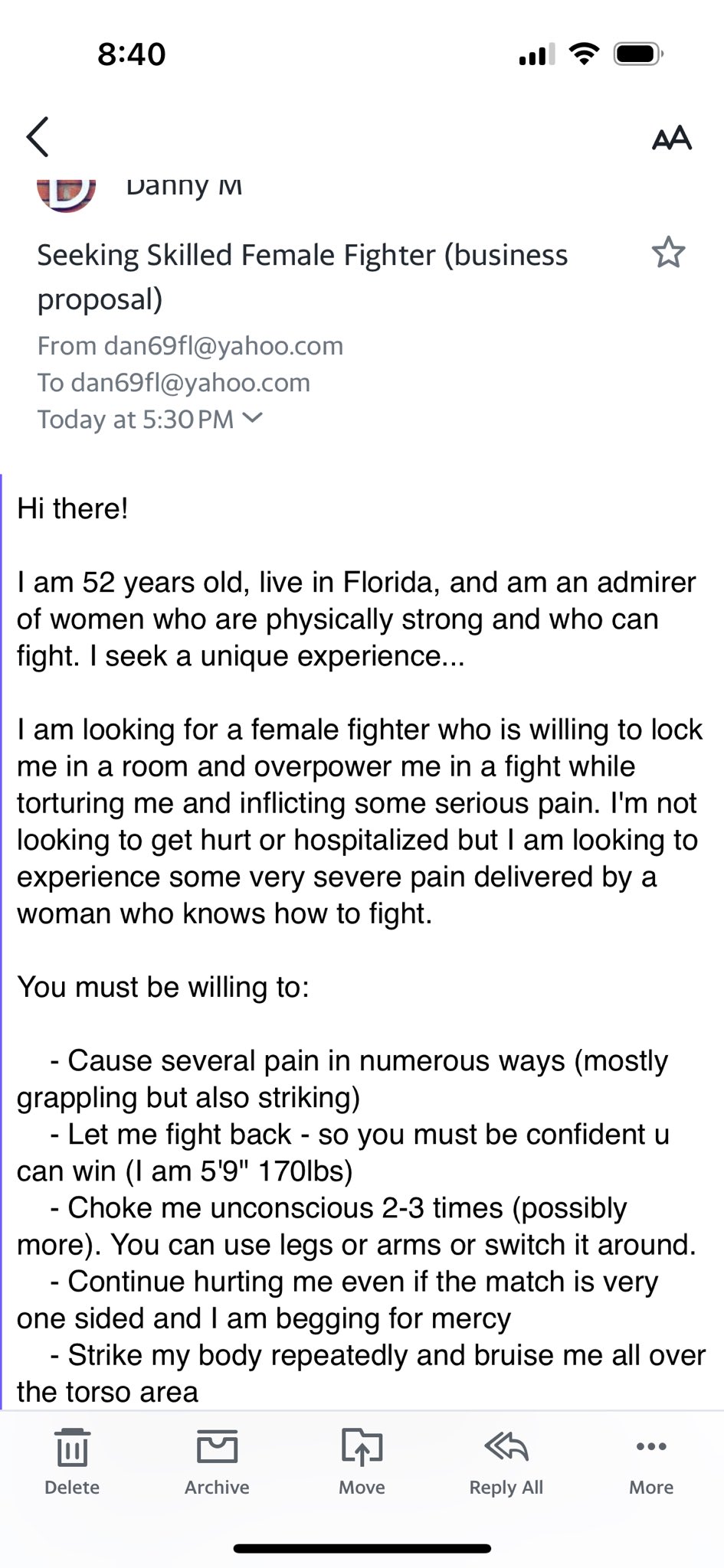
Task: Reply All to this email
Action: [506, 1461]
